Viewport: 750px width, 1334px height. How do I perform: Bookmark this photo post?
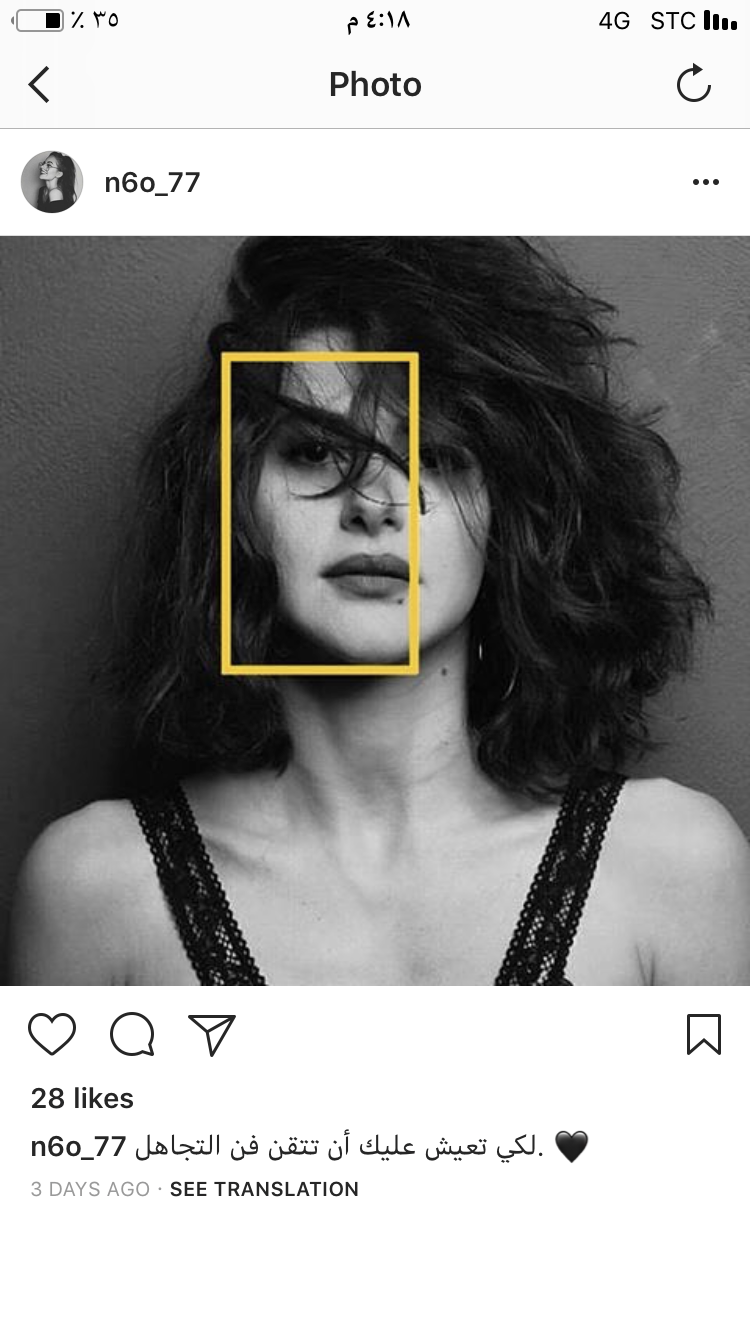point(703,1034)
